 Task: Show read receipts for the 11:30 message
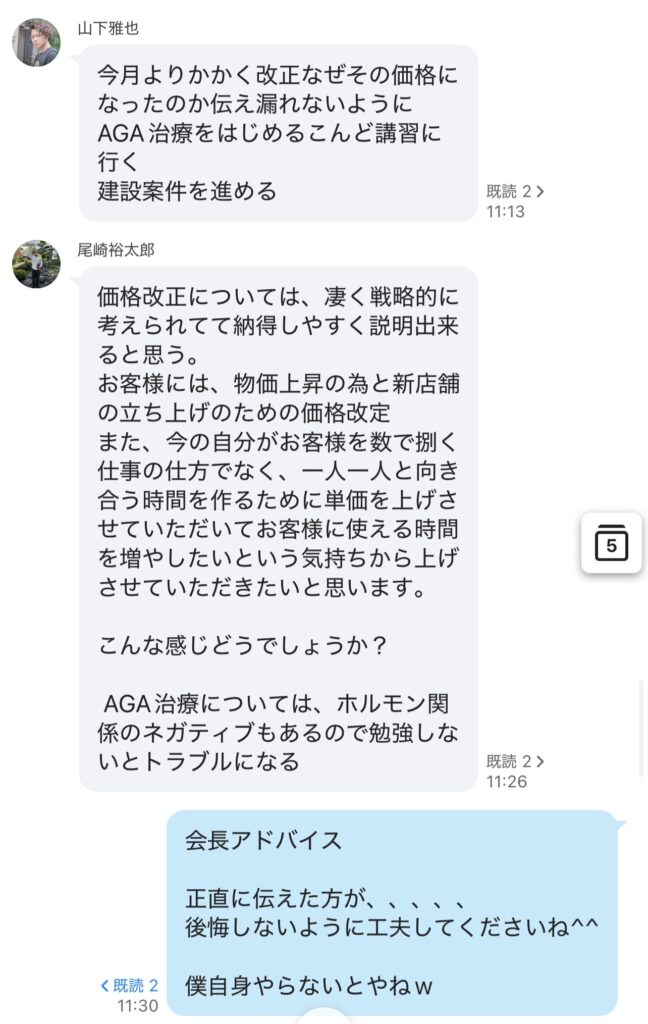130,985
